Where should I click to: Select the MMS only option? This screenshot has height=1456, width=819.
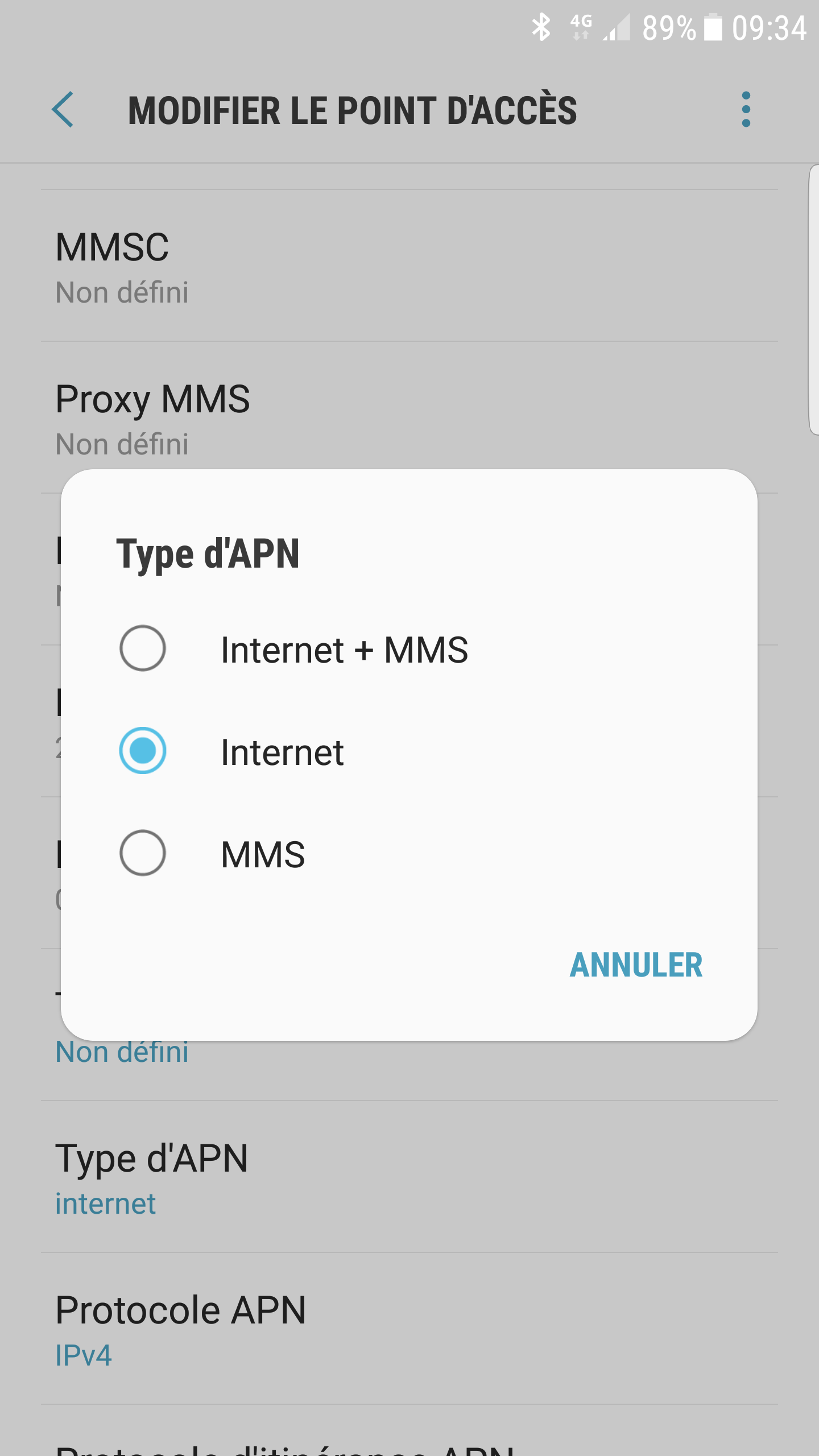(263, 854)
